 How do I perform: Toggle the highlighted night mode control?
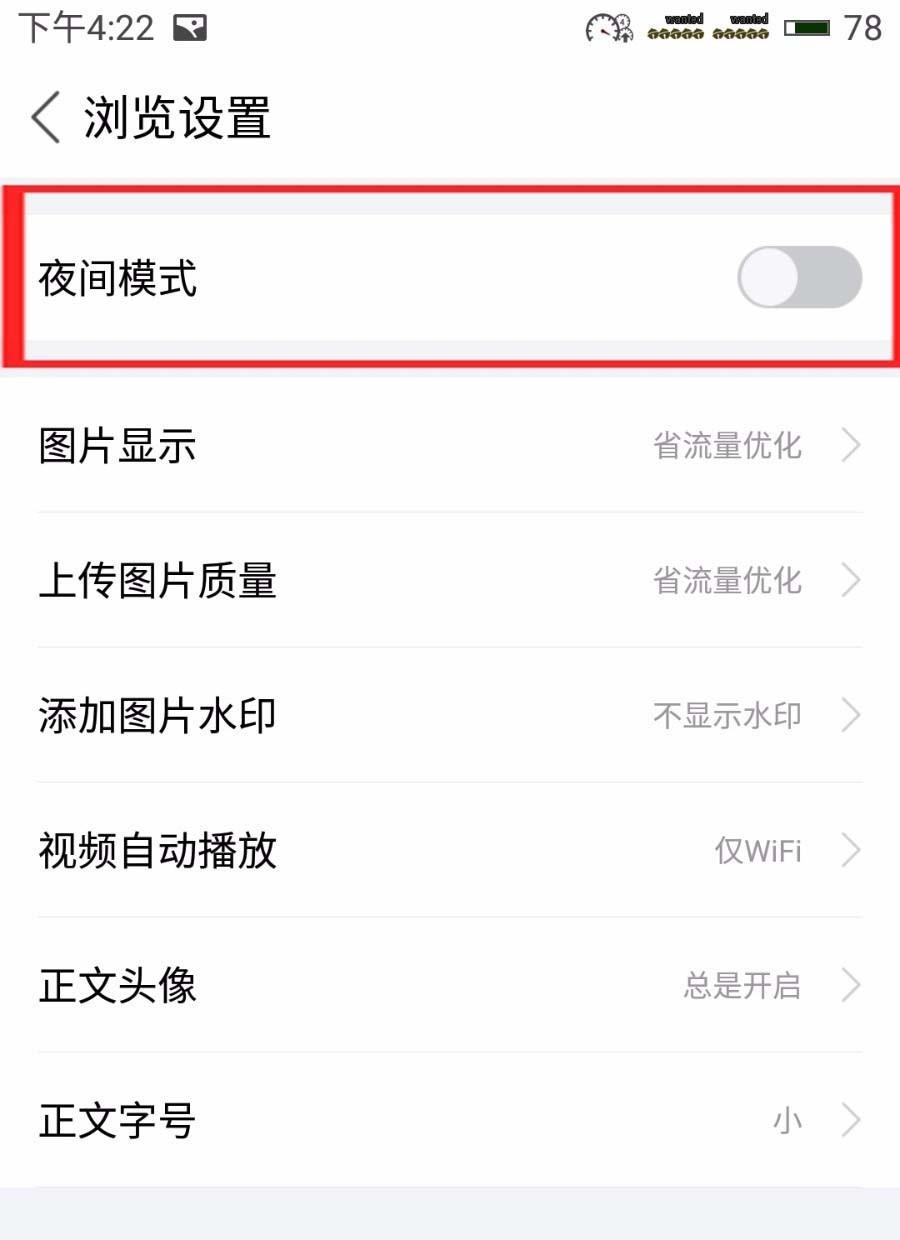pos(798,277)
